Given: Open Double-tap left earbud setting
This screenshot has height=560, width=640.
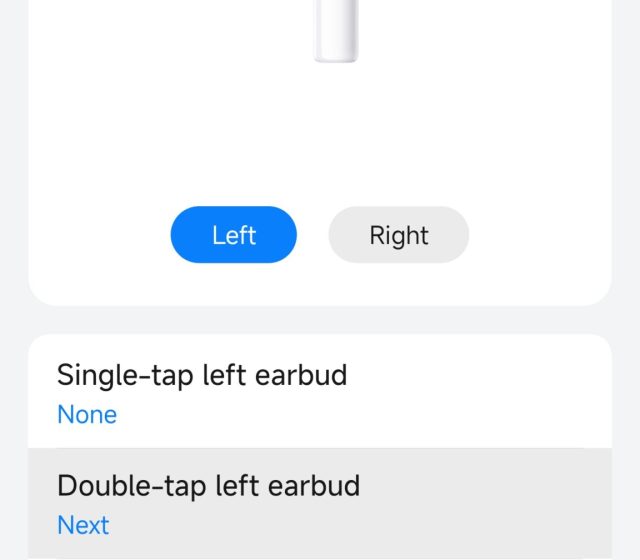Looking at the screenshot, I should (x=318, y=503).
